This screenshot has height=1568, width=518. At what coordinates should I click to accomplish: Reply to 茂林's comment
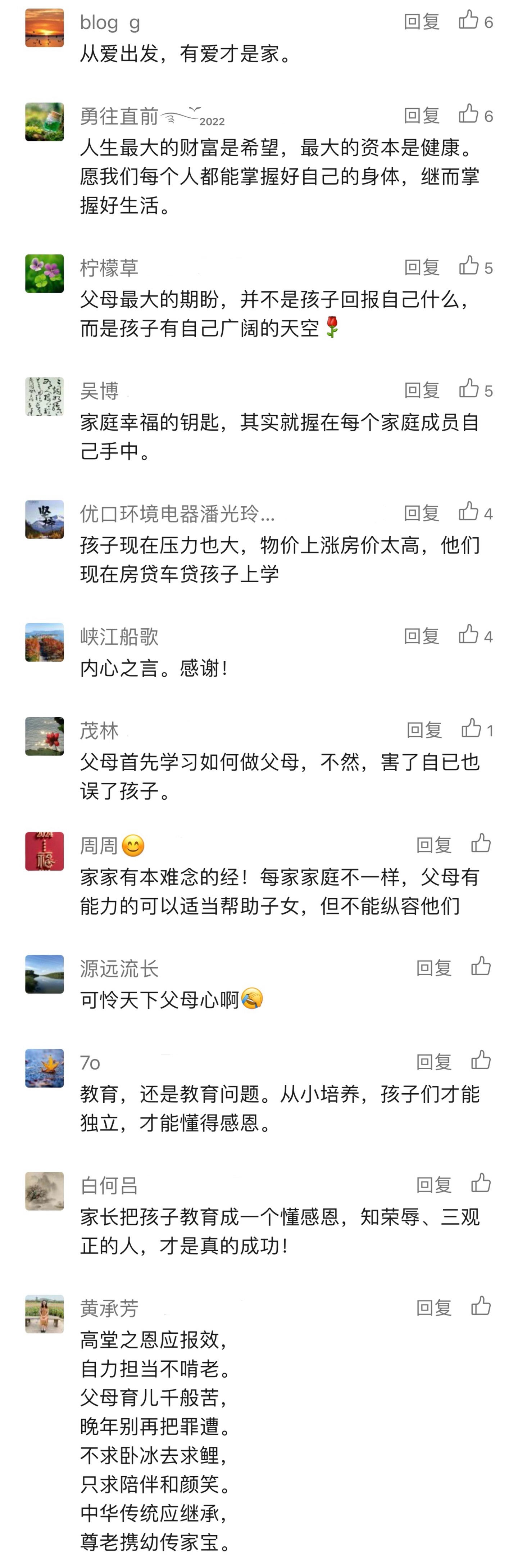[424, 730]
